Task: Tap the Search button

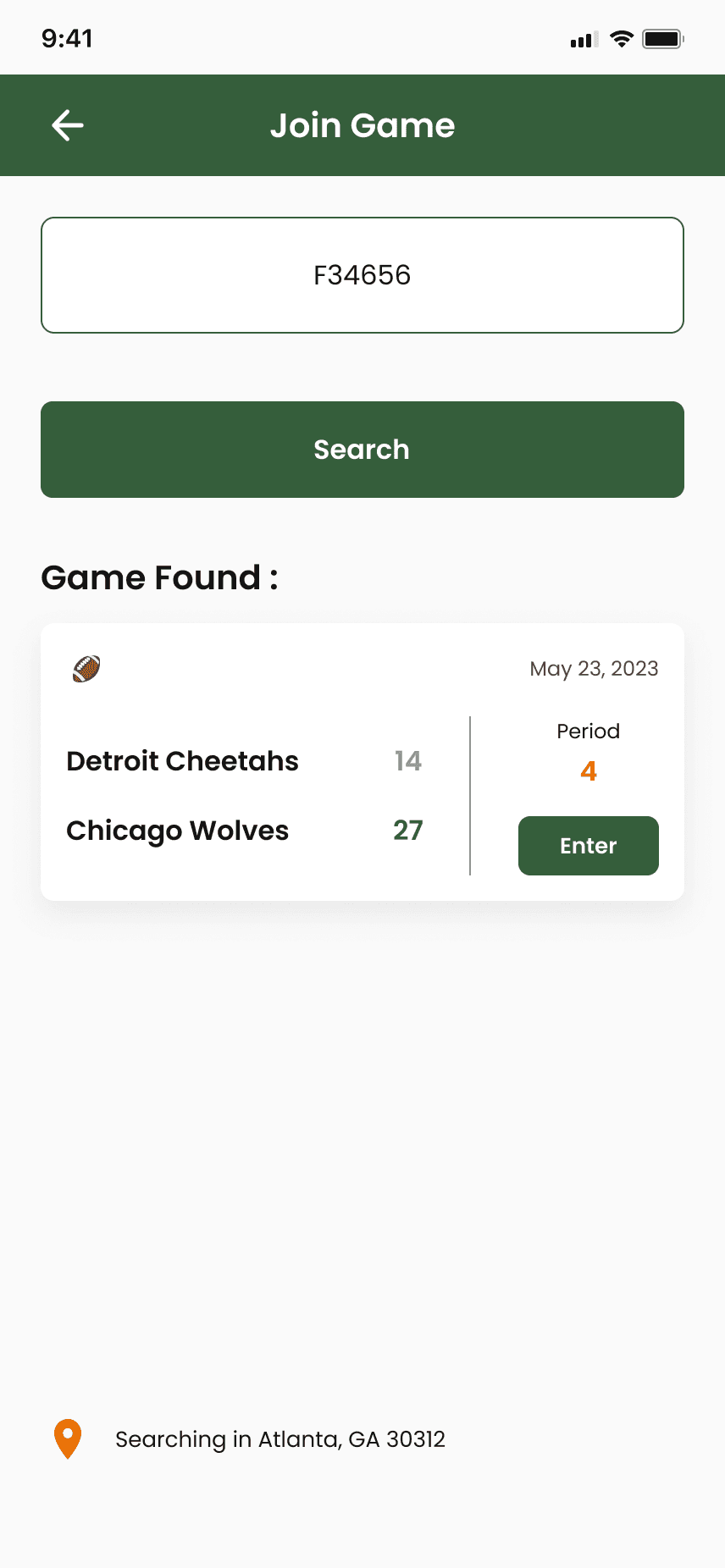Action: [x=362, y=450]
